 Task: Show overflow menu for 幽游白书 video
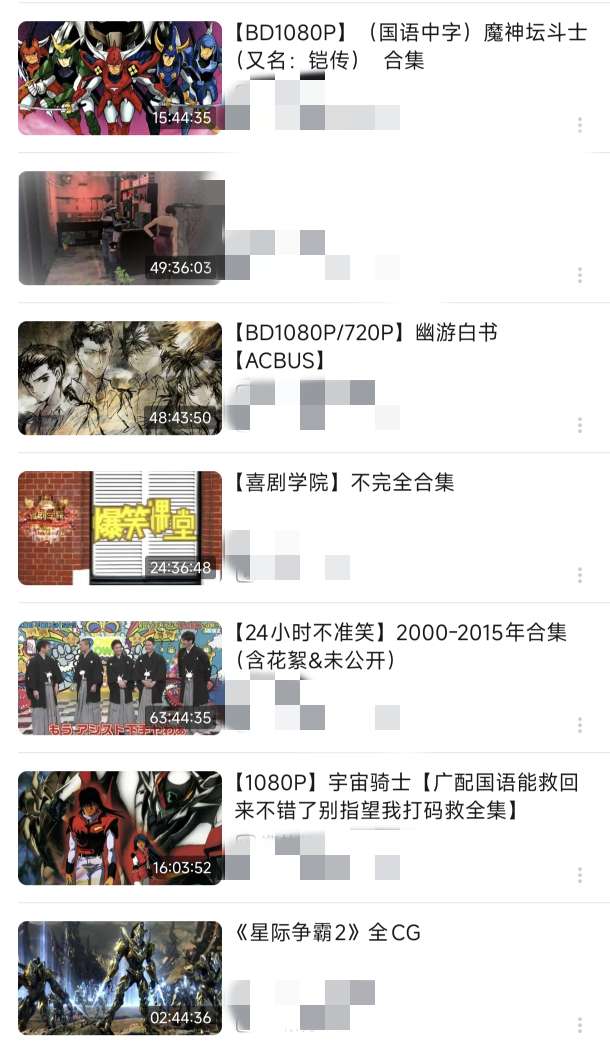click(x=580, y=425)
